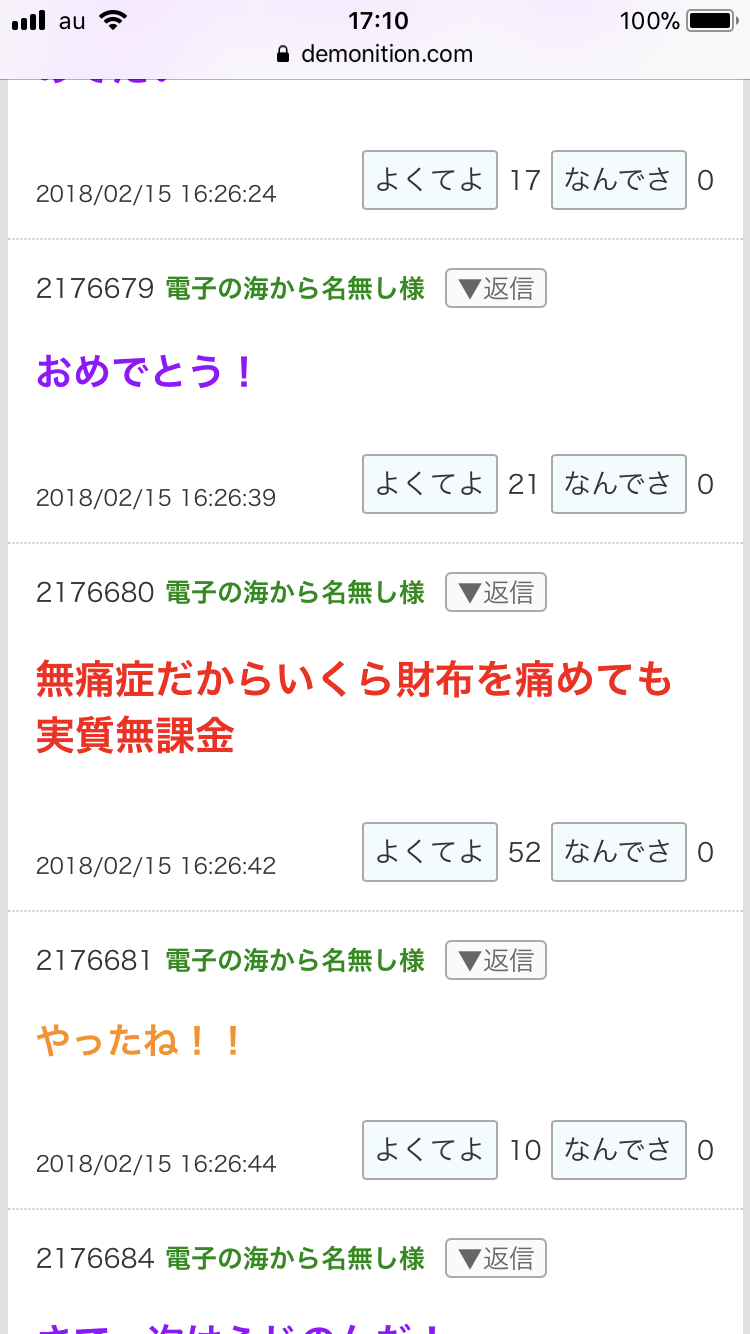Screen dimensions: 750x1334
Task: Tap よくてよ on the 16:26:24 comment
Action: tap(429, 180)
